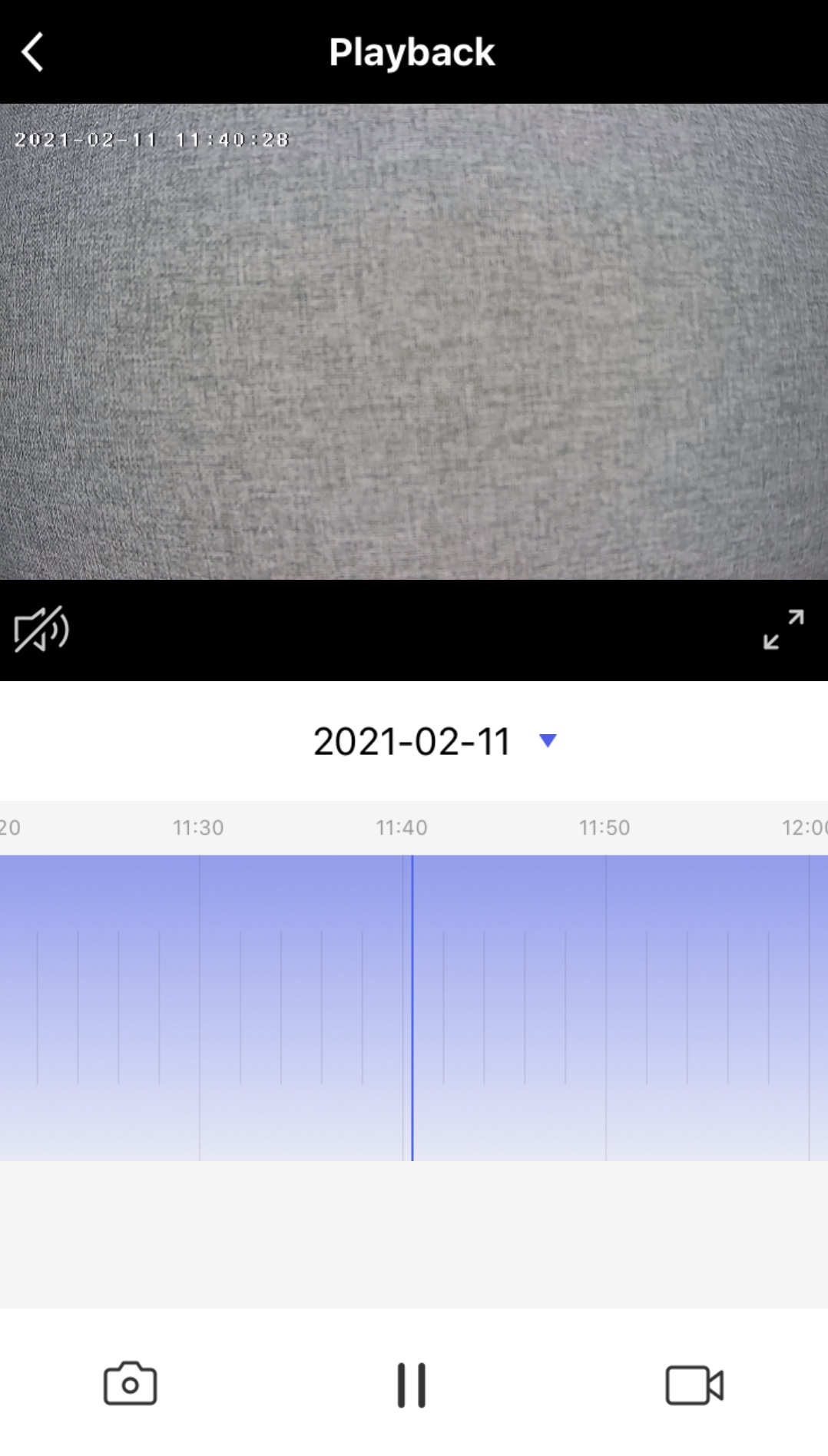
Task: Pause the video playback
Action: [412, 1385]
